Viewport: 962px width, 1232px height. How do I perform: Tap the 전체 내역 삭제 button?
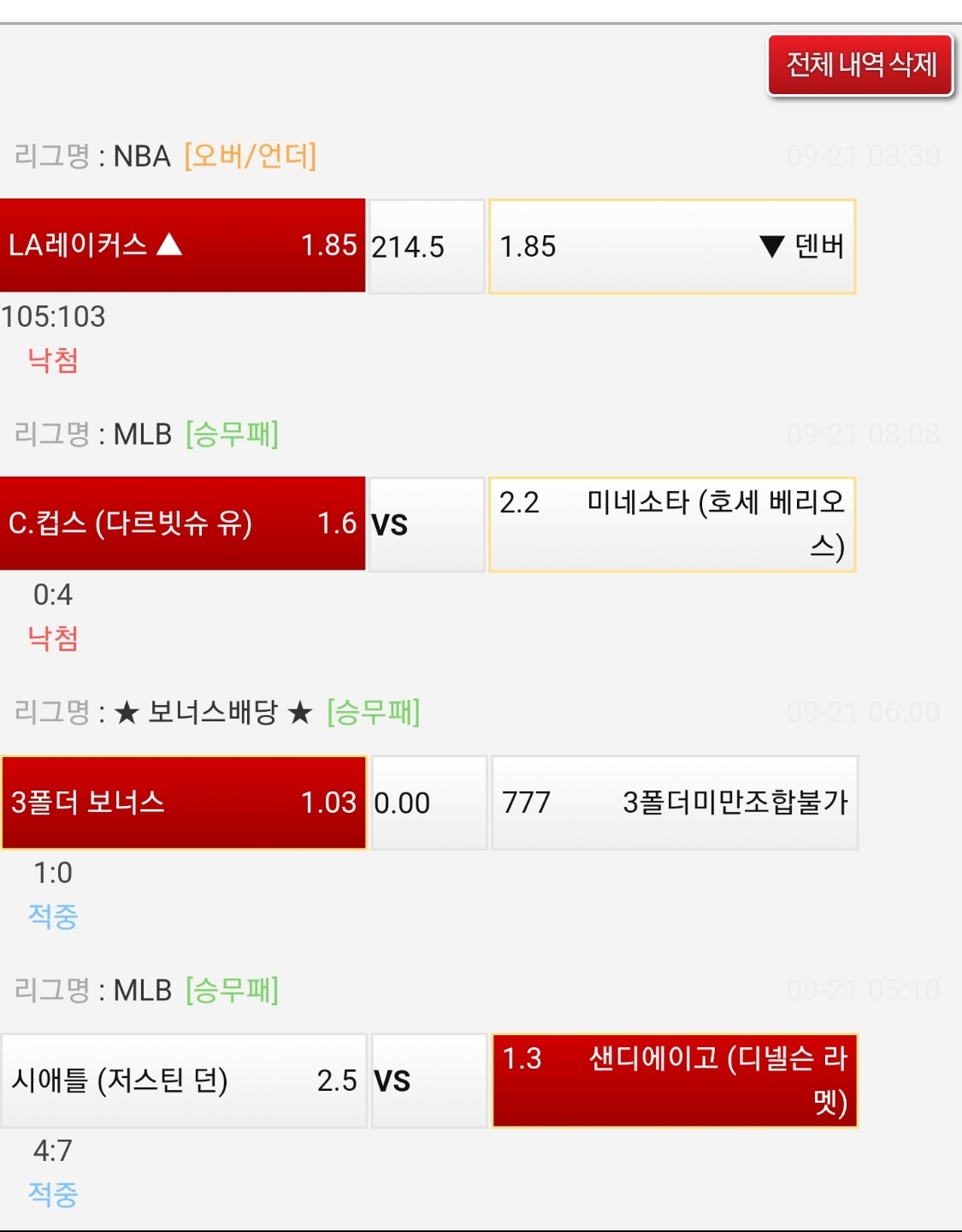(860, 65)
